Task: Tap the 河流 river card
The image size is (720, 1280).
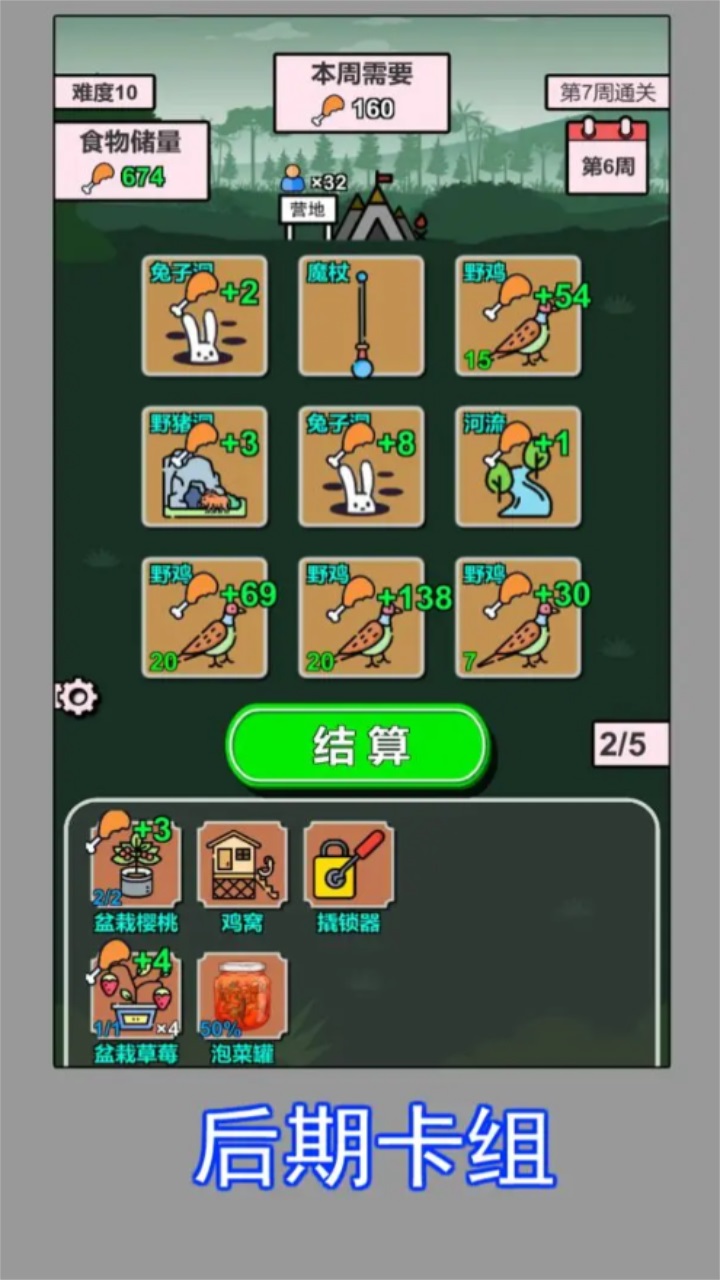Action: tap(518, 466)
